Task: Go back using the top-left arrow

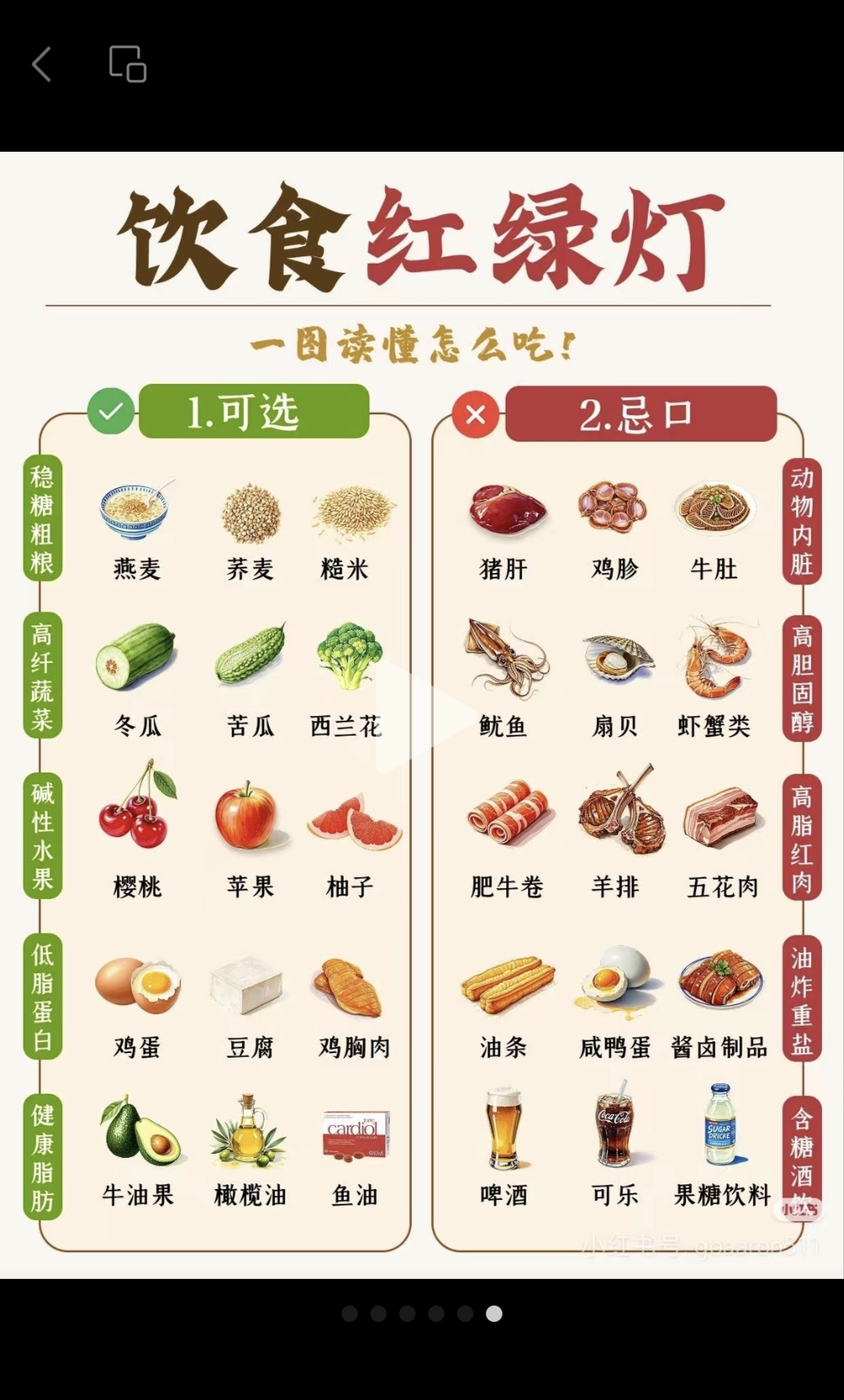Action: click(x=42, y=64)
